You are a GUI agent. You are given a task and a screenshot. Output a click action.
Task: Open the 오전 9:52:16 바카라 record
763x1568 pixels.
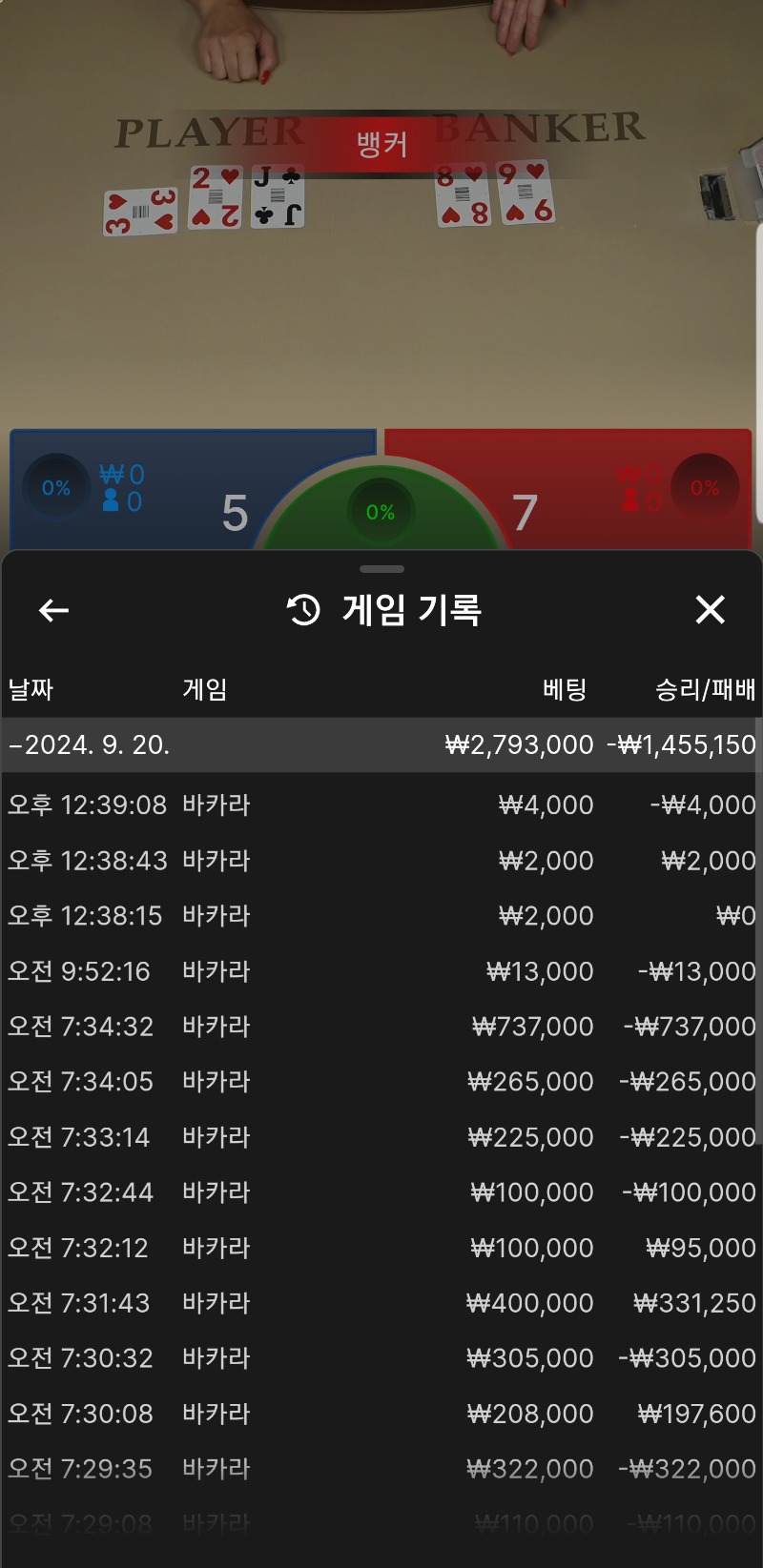[x=381, y=971]
